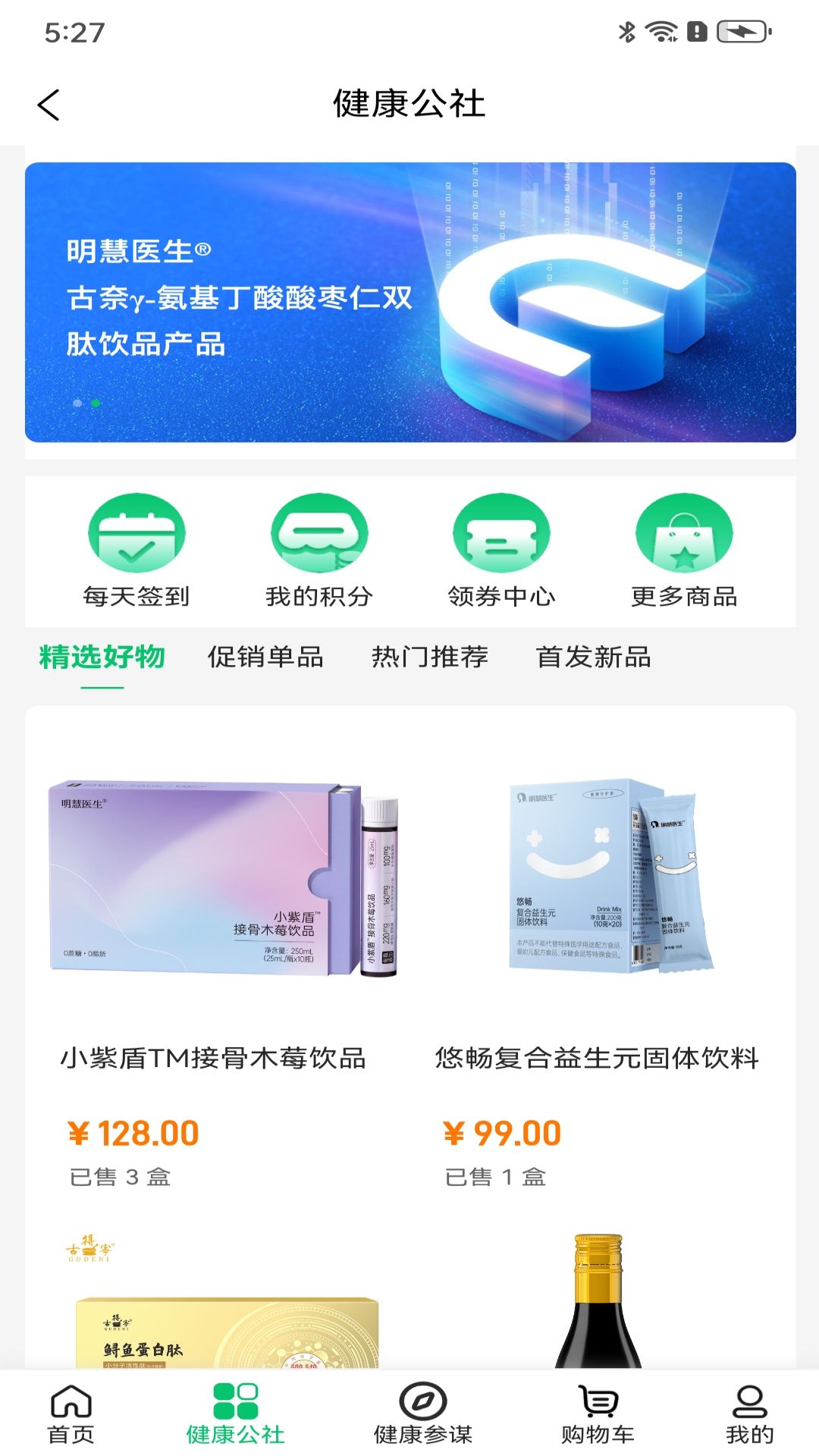Switch to the 促销单品 tab

pos(265,657)
